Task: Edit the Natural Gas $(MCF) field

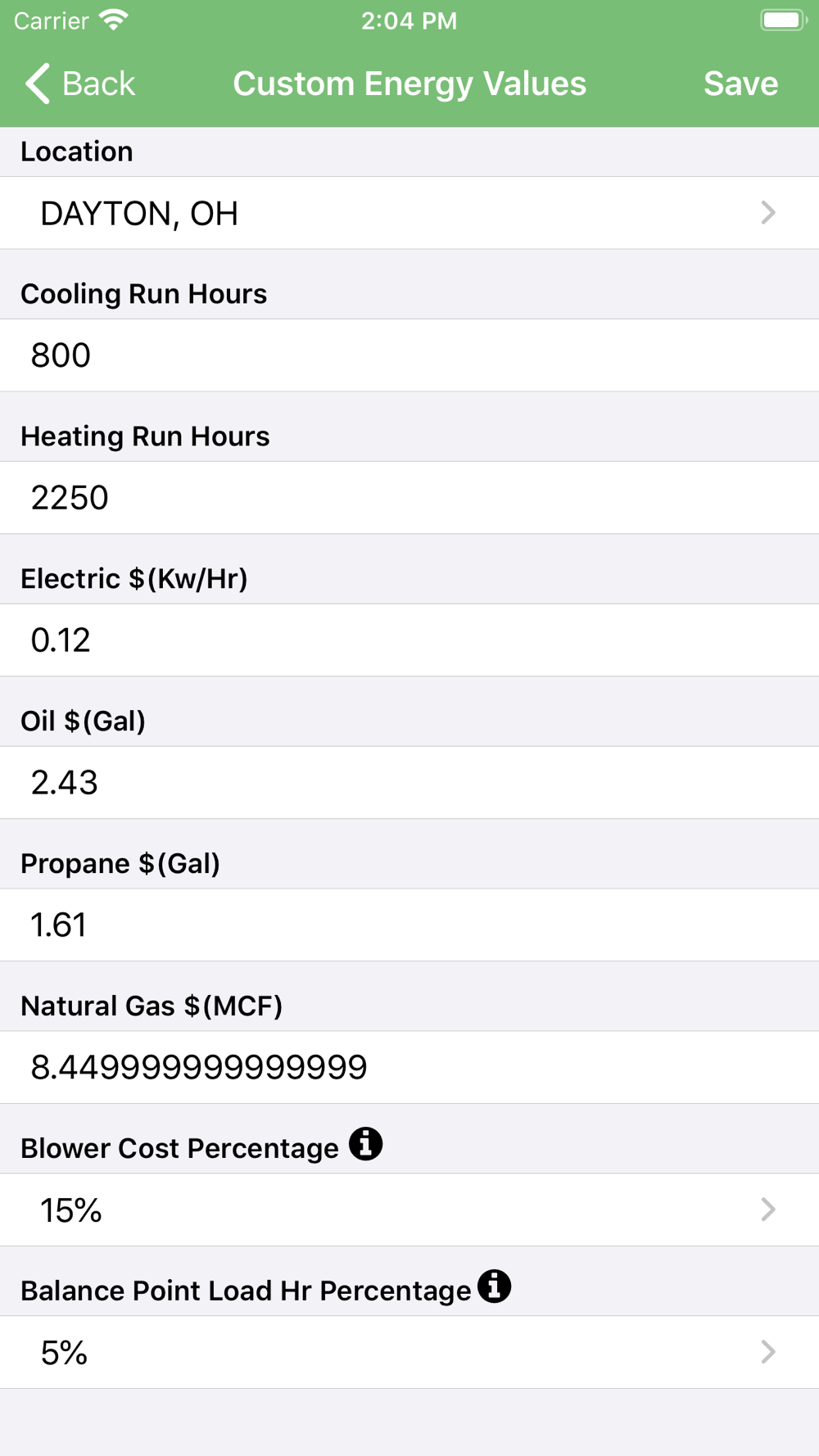Action: click(409, 1068)
